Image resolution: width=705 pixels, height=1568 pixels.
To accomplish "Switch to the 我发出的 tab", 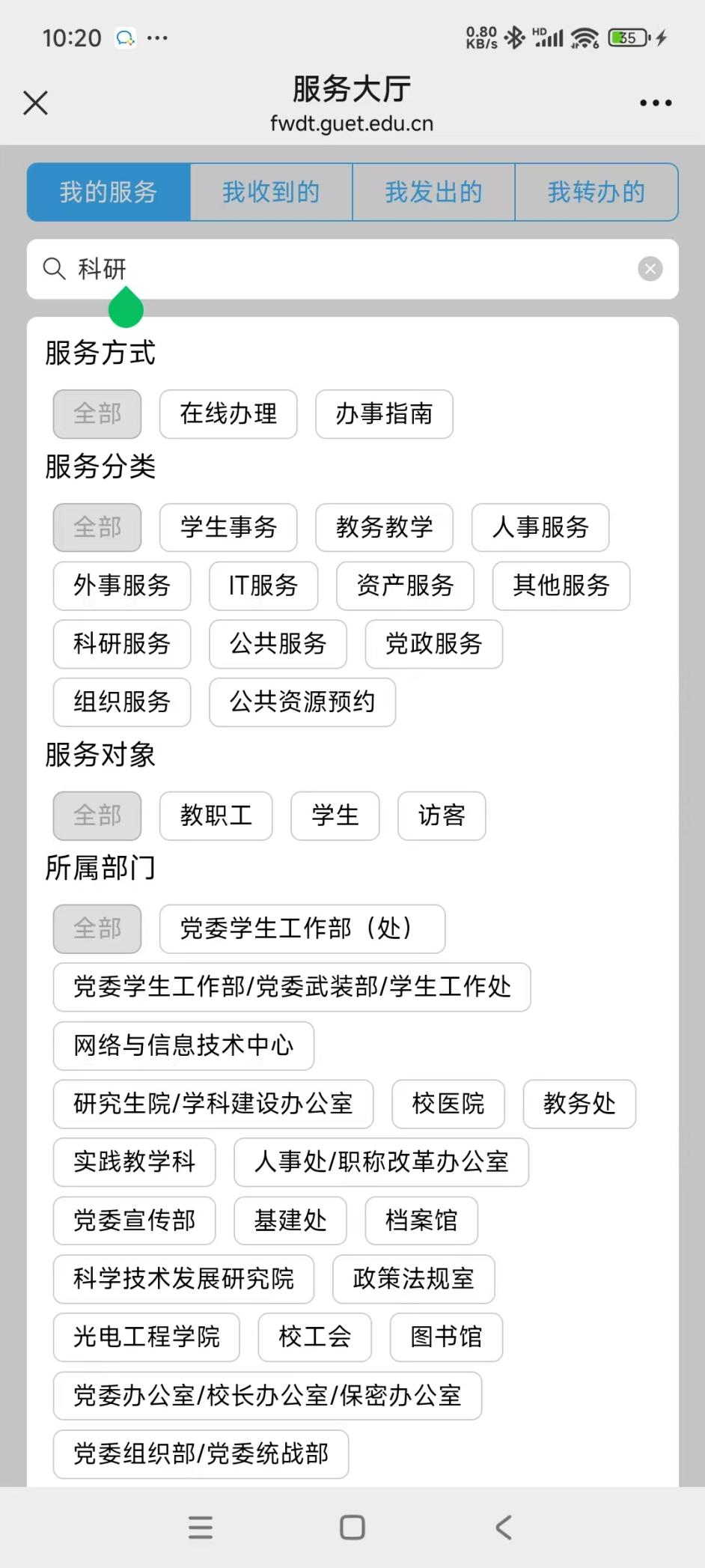I will pos(433,192).
